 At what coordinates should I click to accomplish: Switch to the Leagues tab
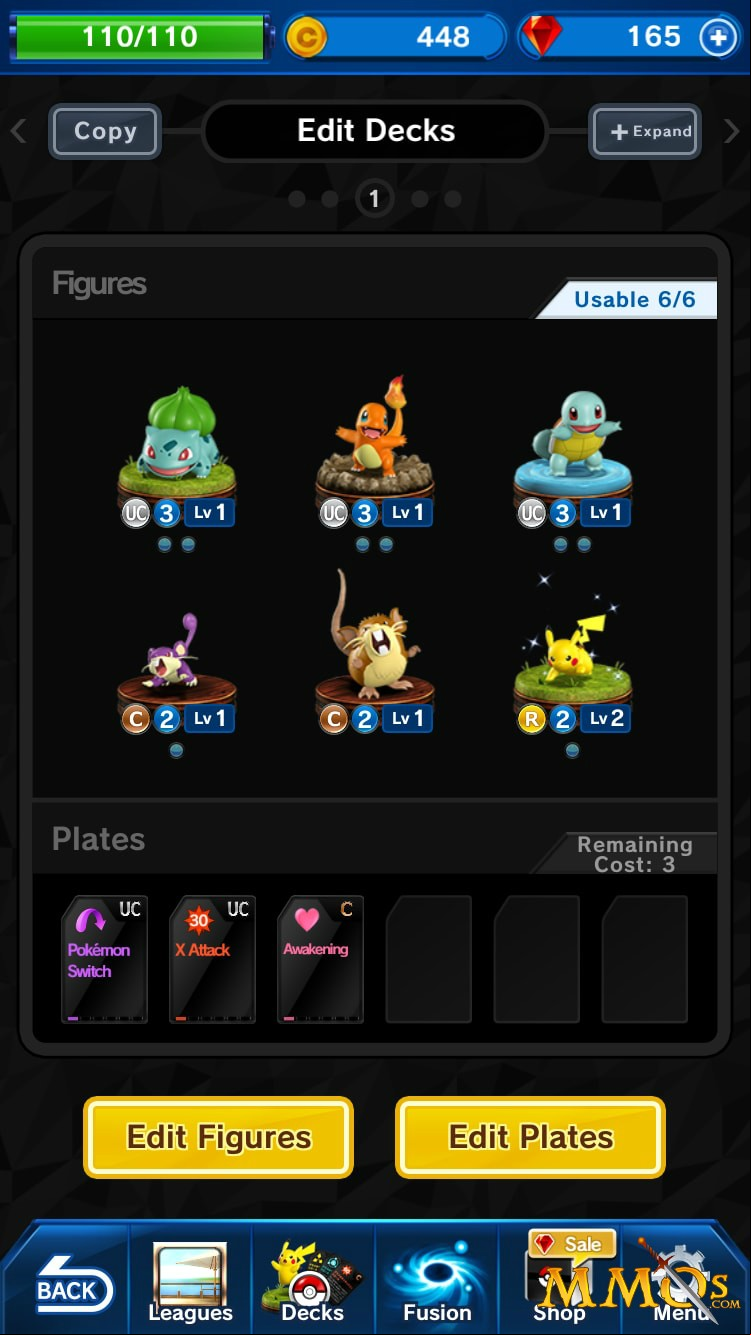click(x=190, y=1281)
